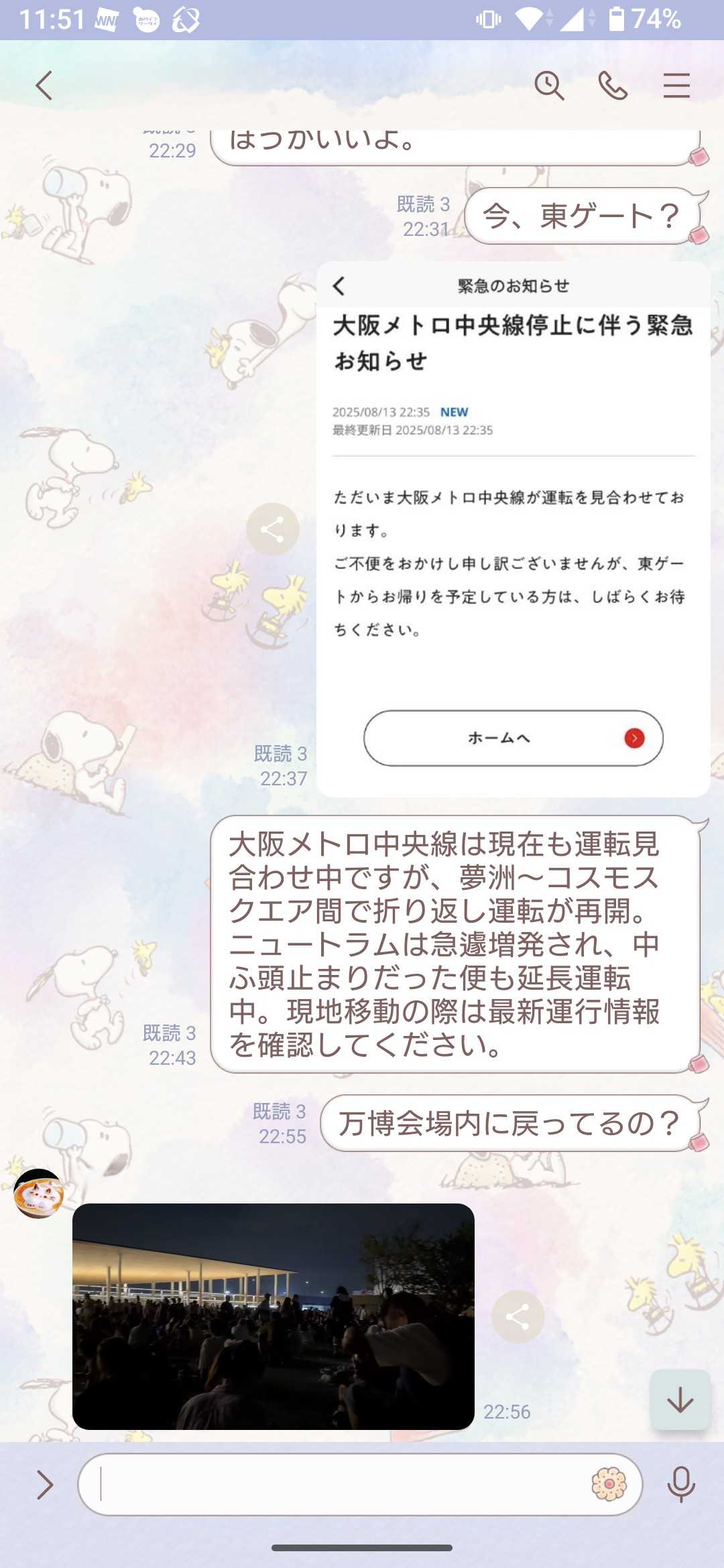
Task: Open the night crowd photo
Action: tap(273, 1316)
